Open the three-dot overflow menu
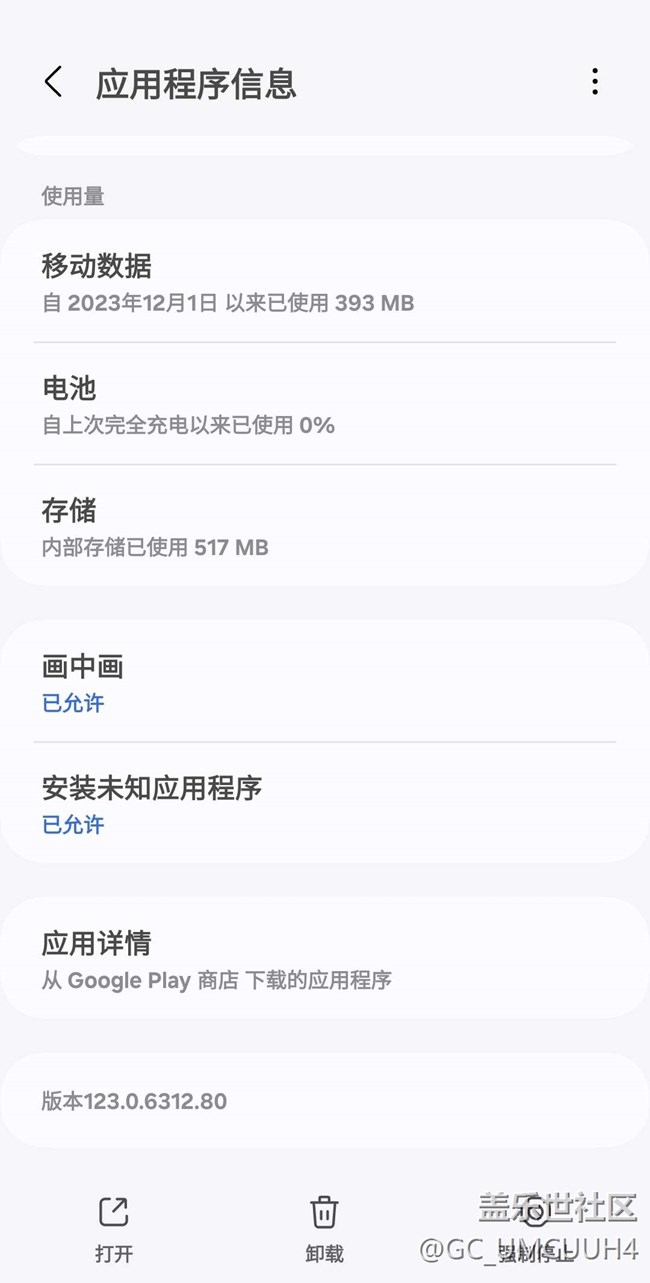Viewport: 650px width, 1283px height. [595, 82]
